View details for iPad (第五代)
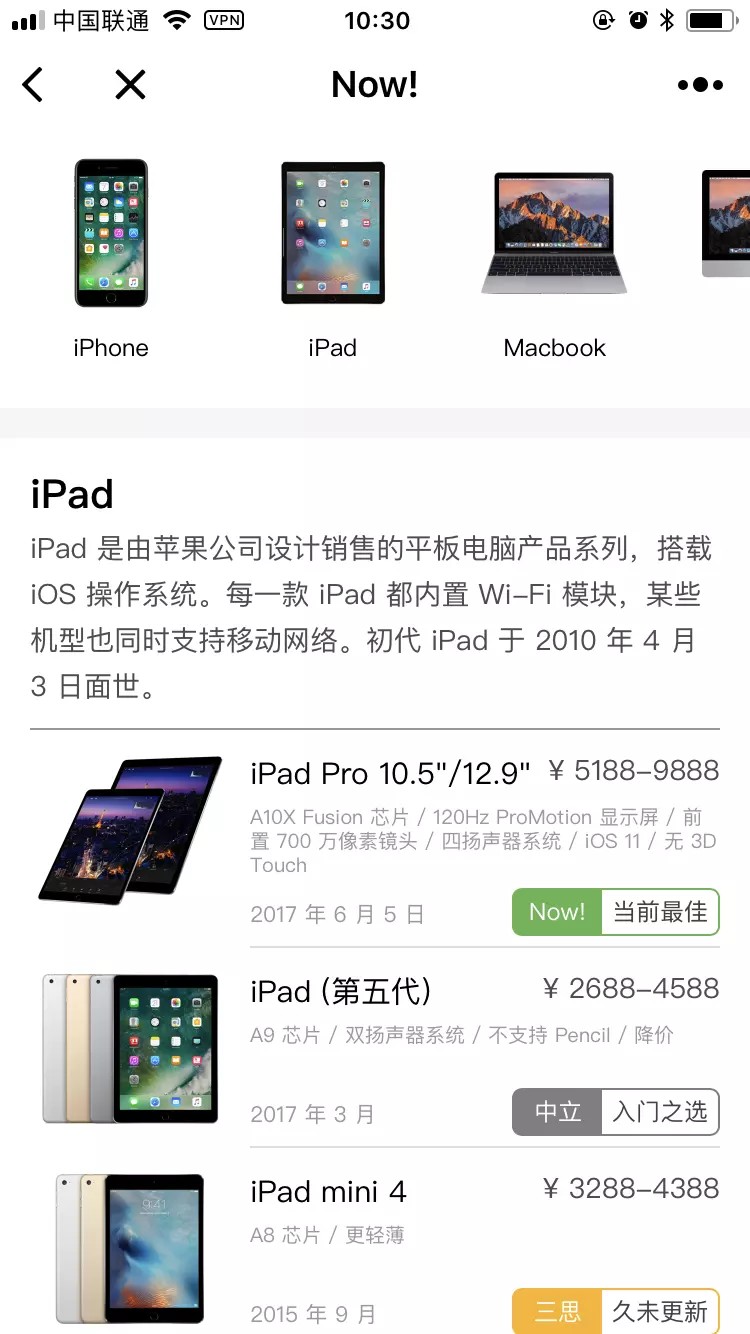 (x=341, y=992)
